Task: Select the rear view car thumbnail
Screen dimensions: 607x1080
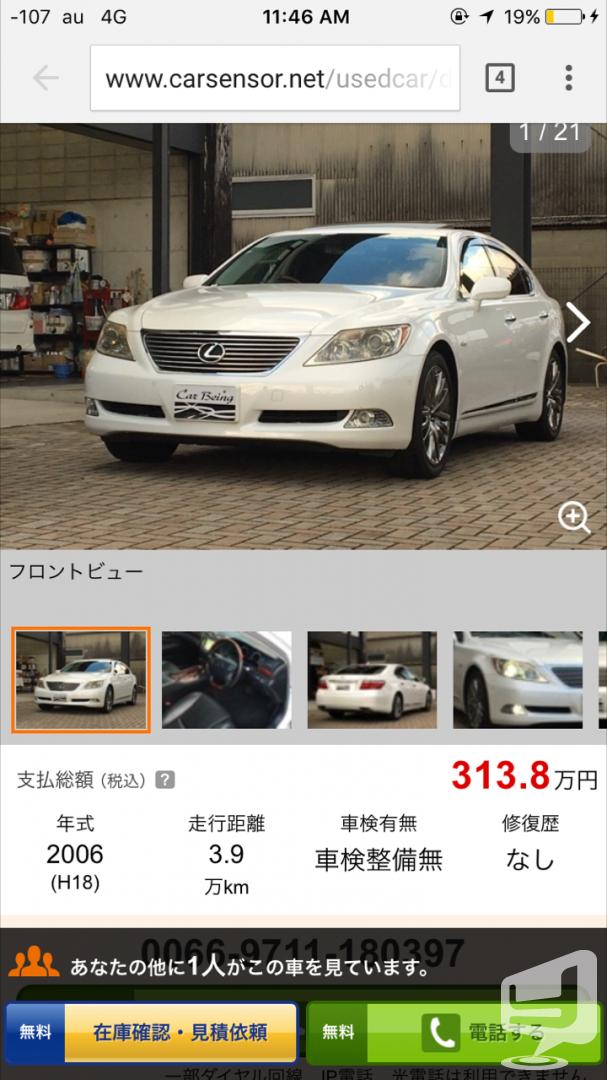Action: pyautogui.click(x=372, y=680)
